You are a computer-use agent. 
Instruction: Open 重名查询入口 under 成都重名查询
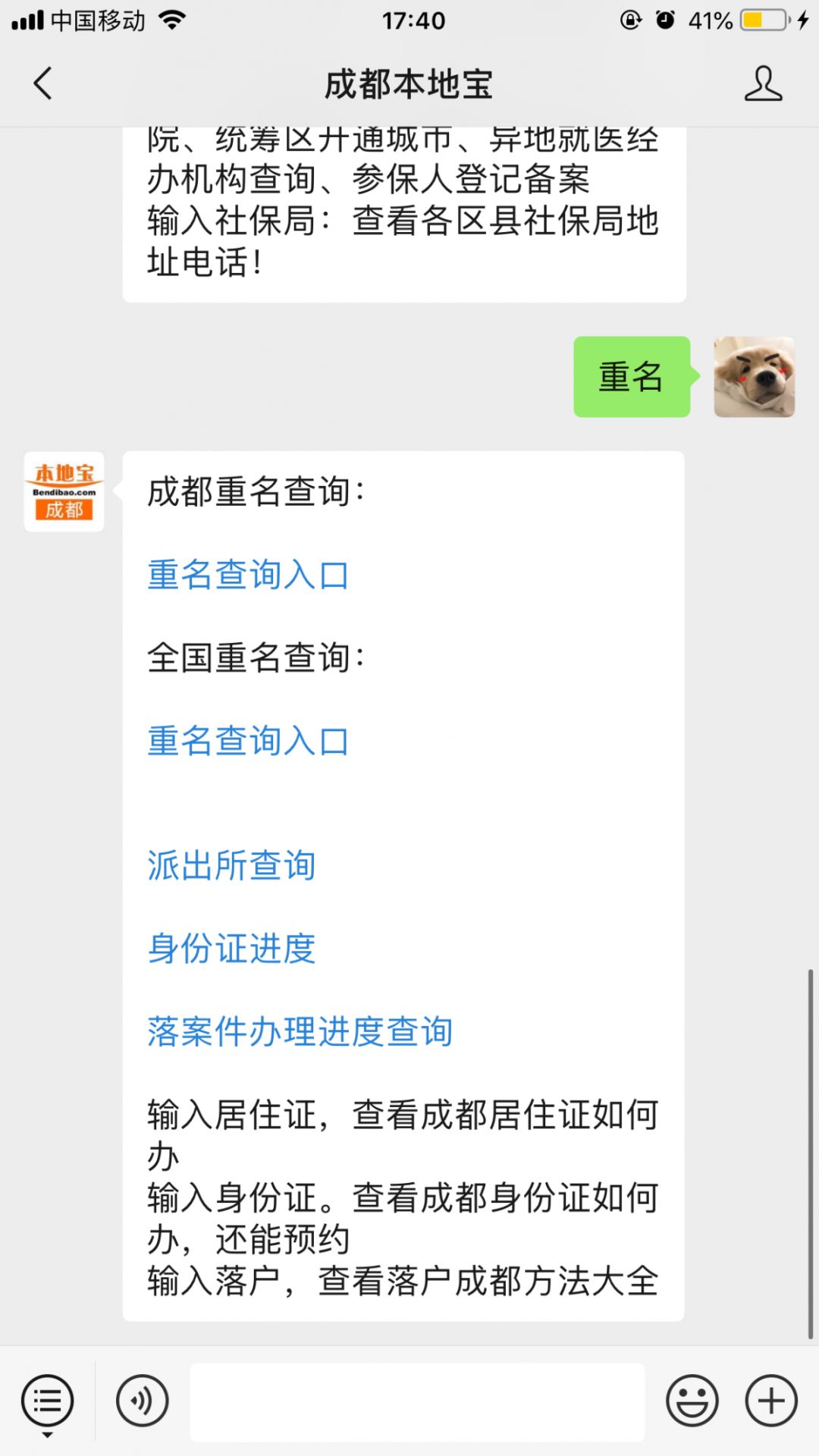pyautogui.click(x=248, y=575)
